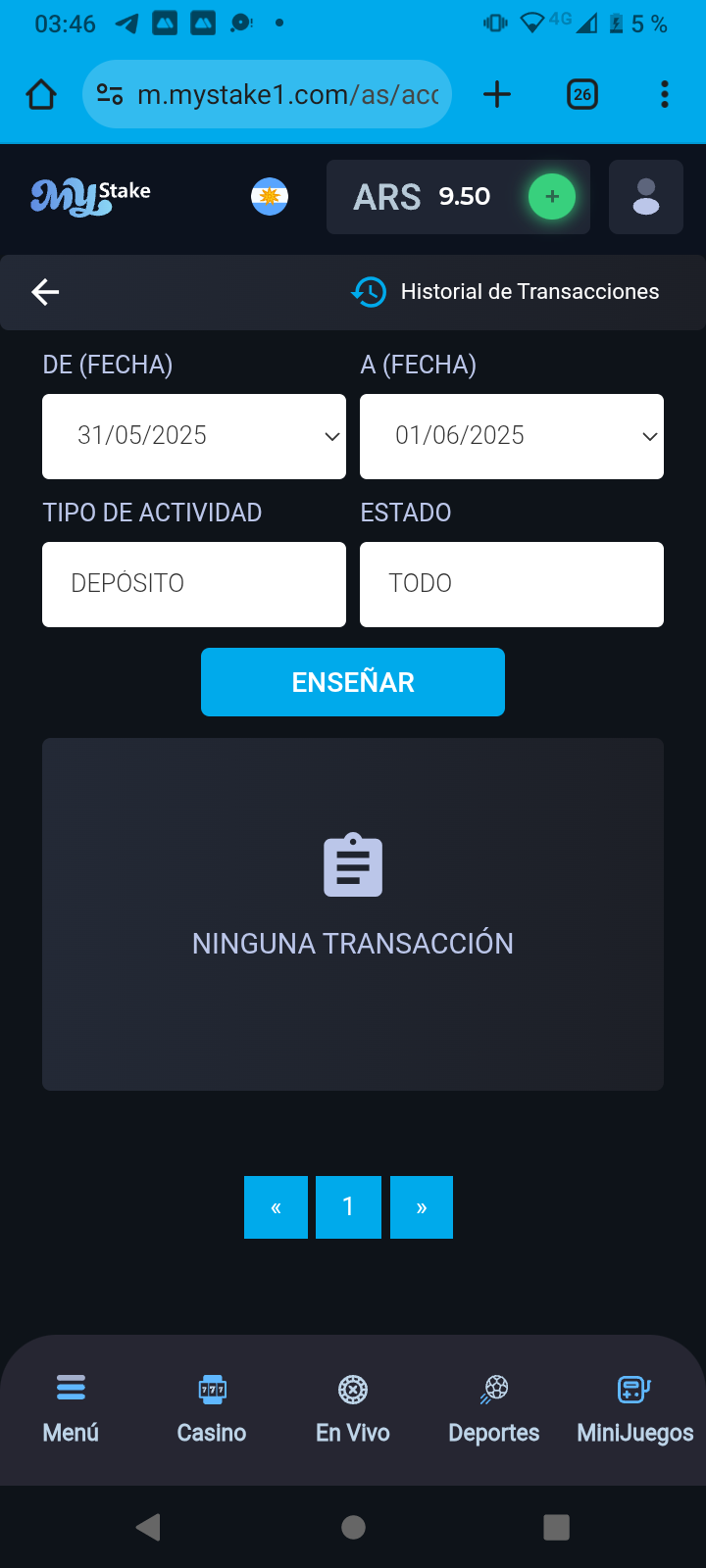Expand the A (FECHA) date dropdown

(x=512, y=436)
